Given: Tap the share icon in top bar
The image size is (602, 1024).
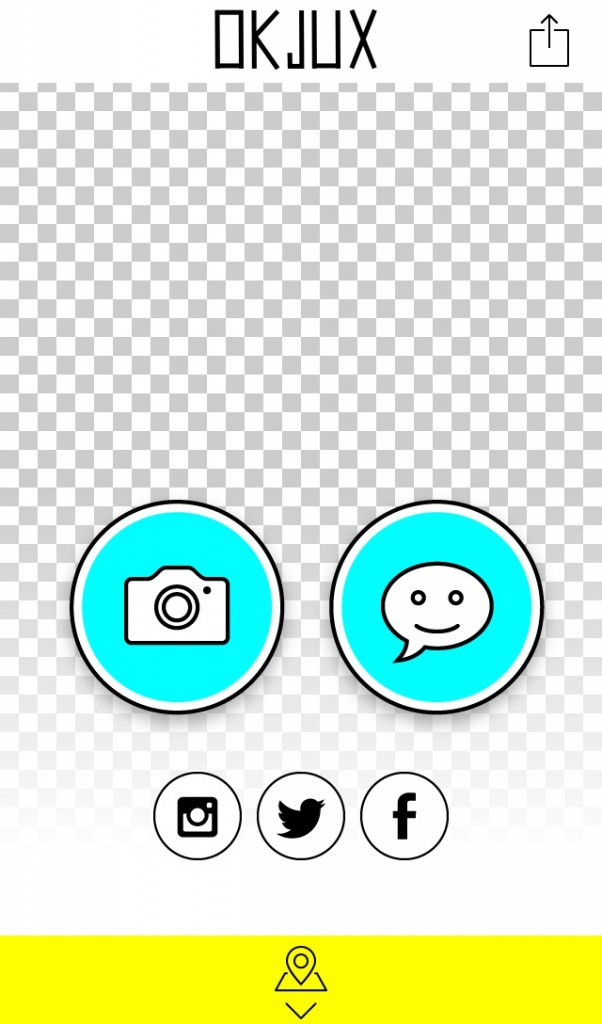Looking at the screenshot, I should pyautogui.click(x=549, y=41).
